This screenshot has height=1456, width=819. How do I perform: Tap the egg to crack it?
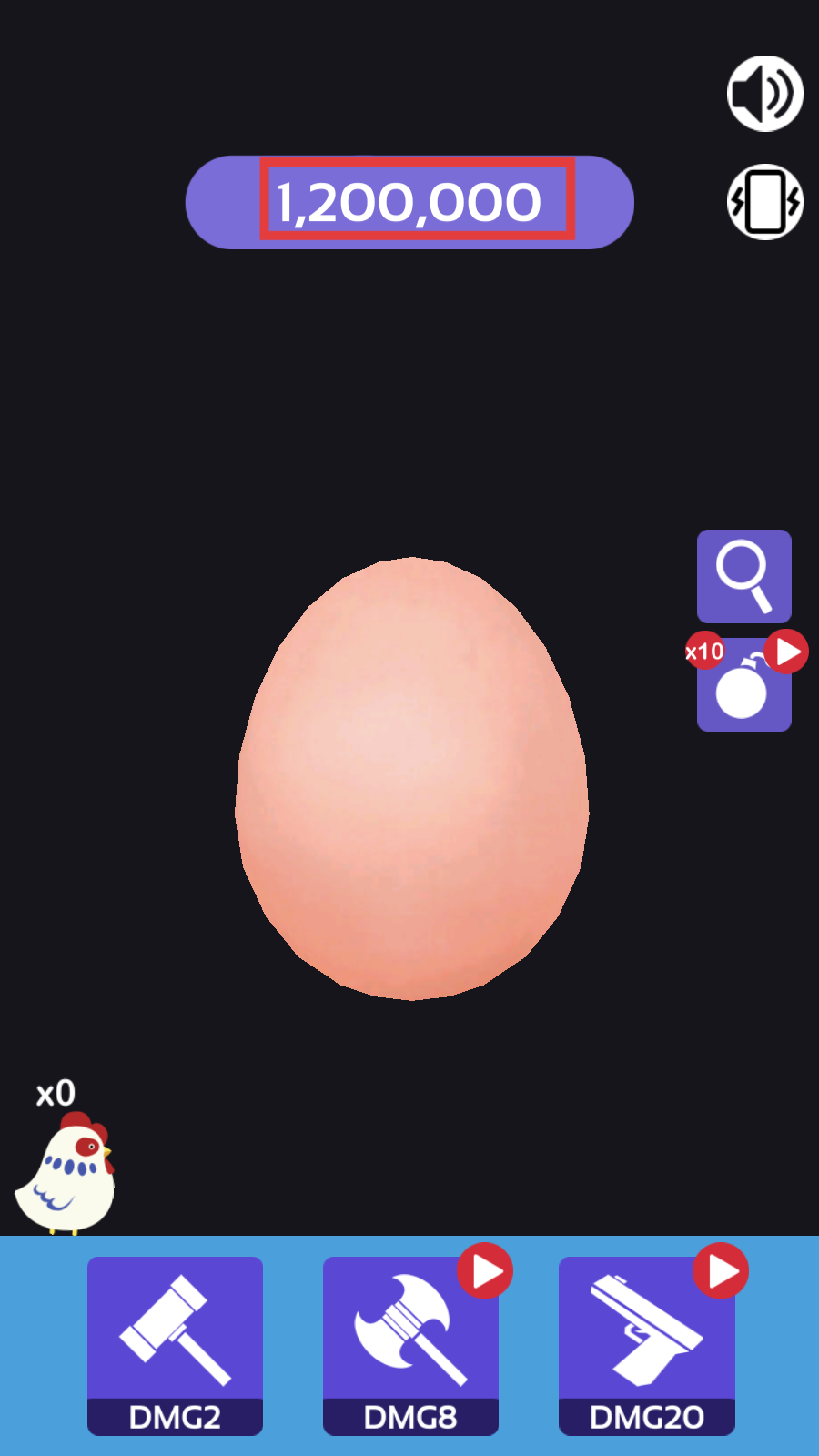click(x=411, y=778)
